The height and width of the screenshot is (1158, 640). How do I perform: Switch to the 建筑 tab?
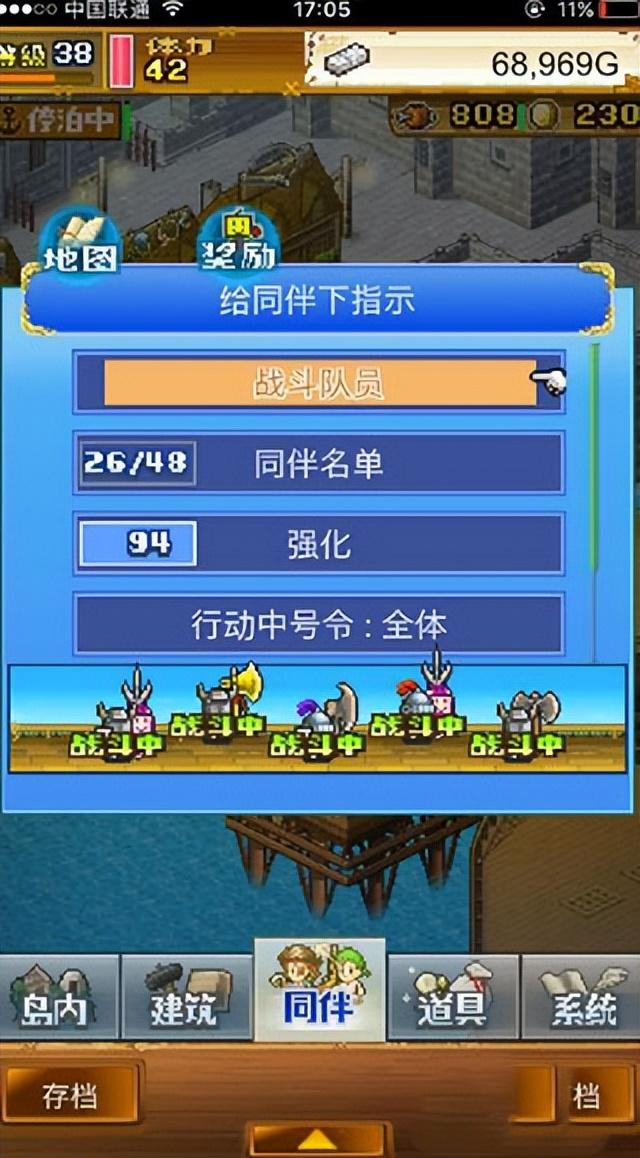tap(187, 998)
